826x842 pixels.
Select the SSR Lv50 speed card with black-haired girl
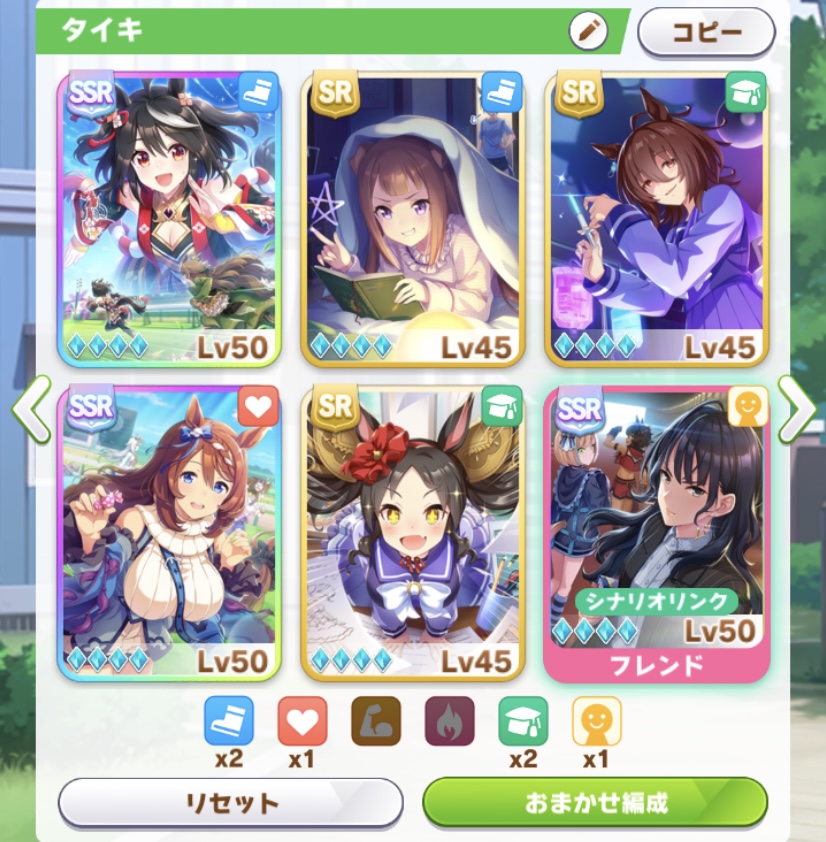[x=169, y=220]
